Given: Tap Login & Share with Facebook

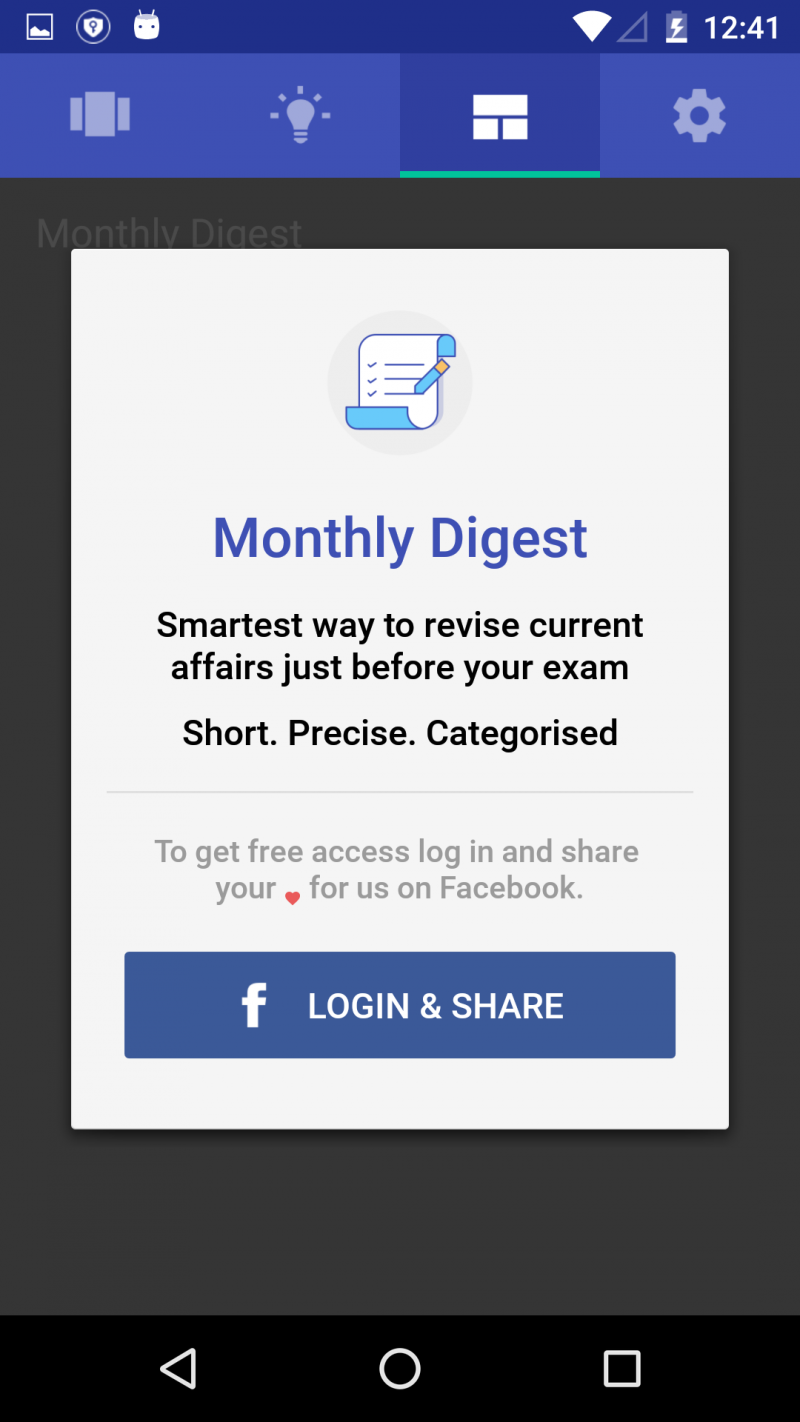Looking at the screenshot, I should tap(400, 1005).
